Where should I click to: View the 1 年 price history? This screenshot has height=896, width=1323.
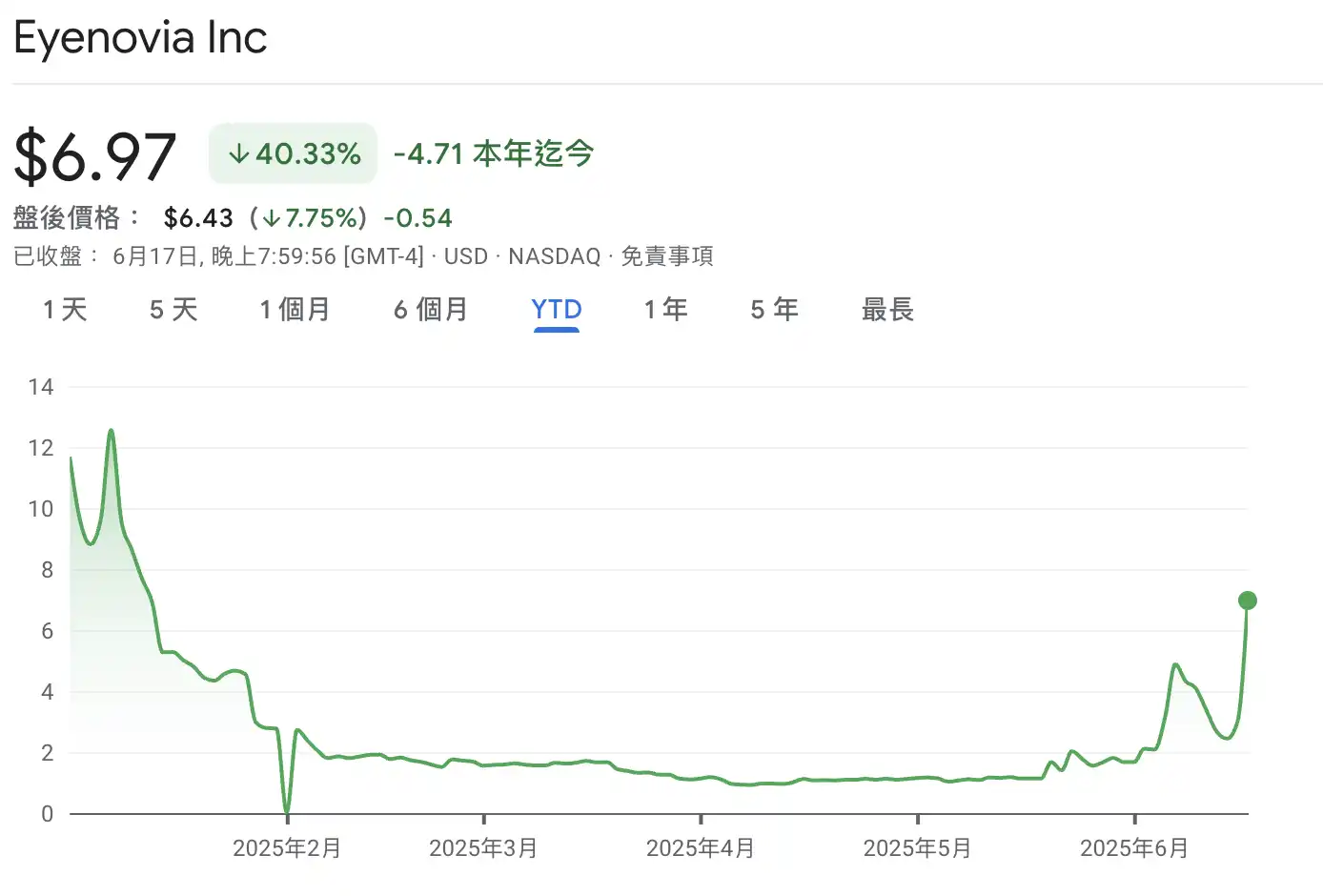(x=665, y=310)
